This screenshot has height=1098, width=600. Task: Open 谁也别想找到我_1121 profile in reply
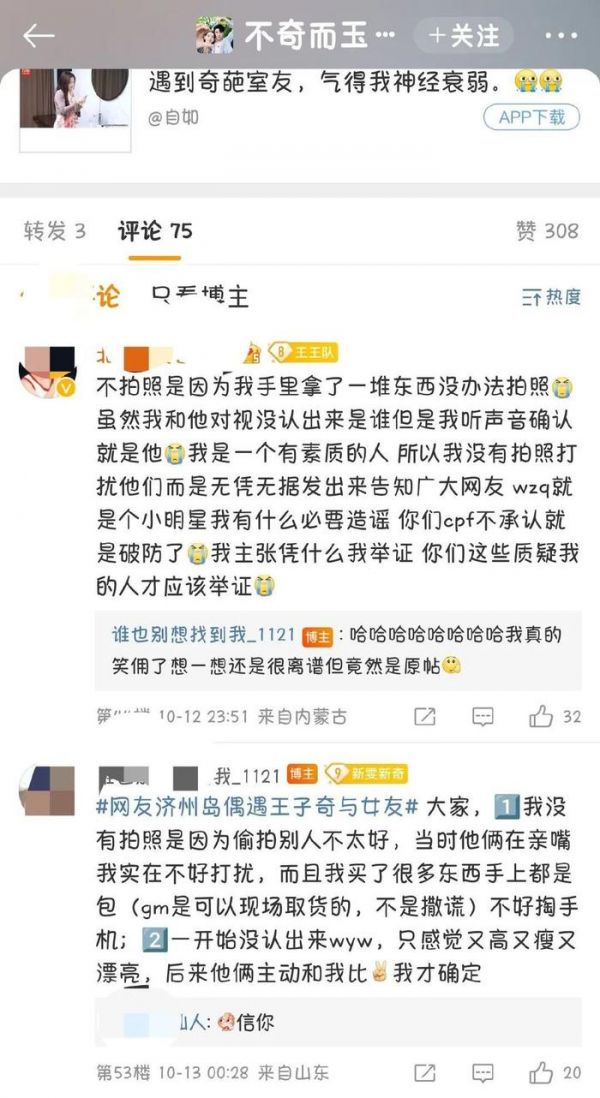click(204, 634)
